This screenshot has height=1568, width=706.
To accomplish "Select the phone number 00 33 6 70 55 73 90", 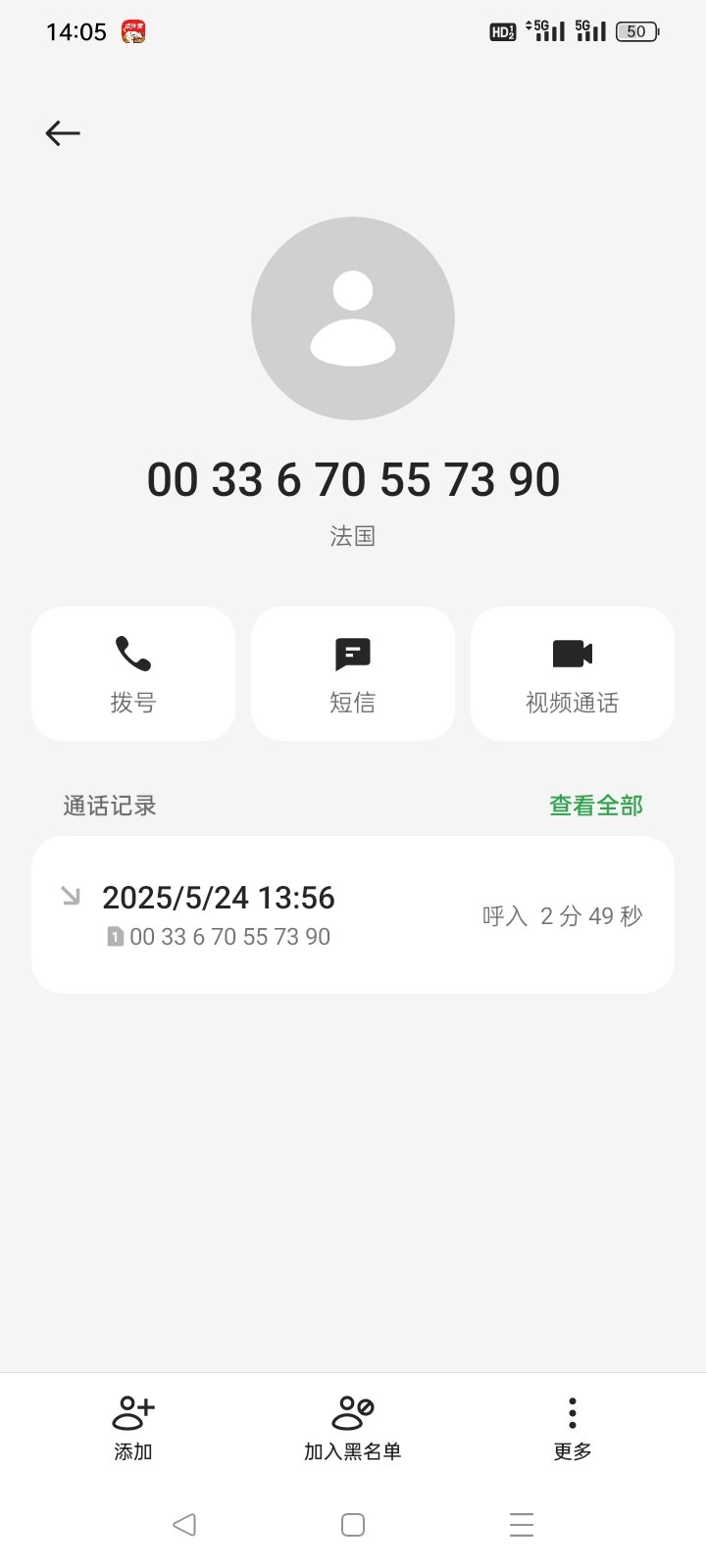I will (353, 478).
